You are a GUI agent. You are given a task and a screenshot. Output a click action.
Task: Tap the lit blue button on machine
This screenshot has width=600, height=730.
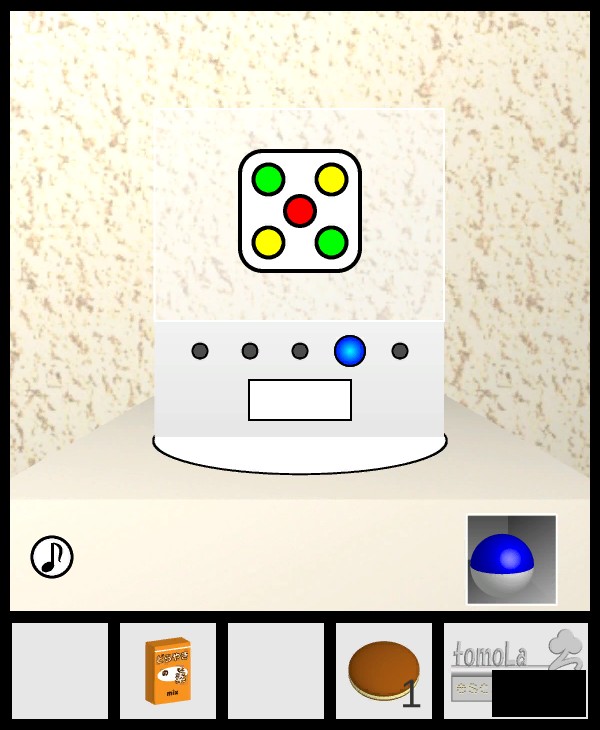point(350,351)
